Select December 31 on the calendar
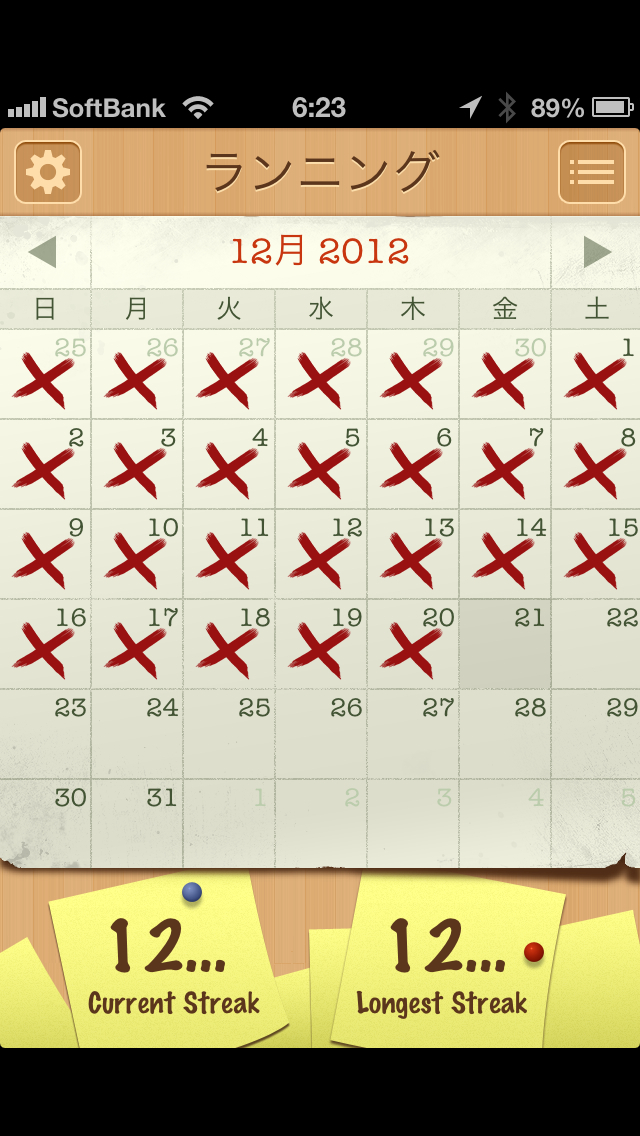640x1136 pixels. [x=137, y=825]
